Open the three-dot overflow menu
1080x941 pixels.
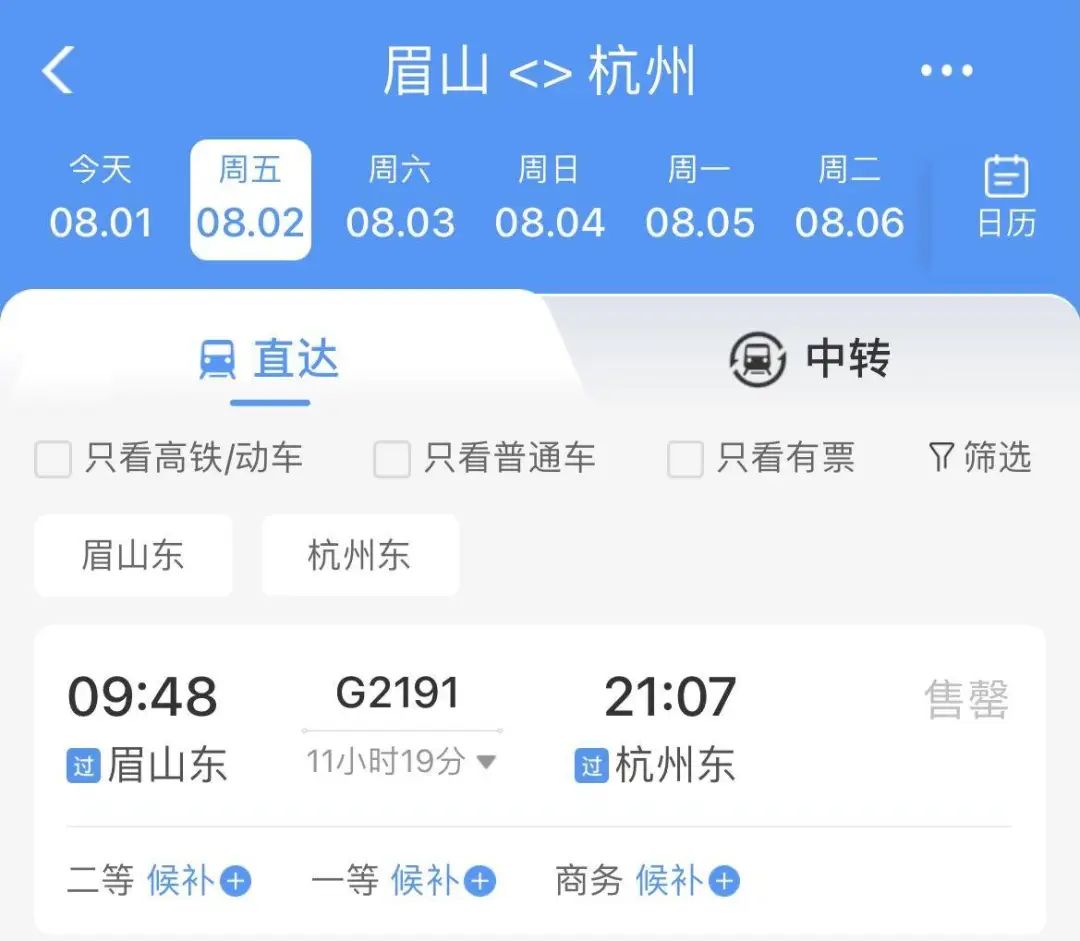click(946, 71)
